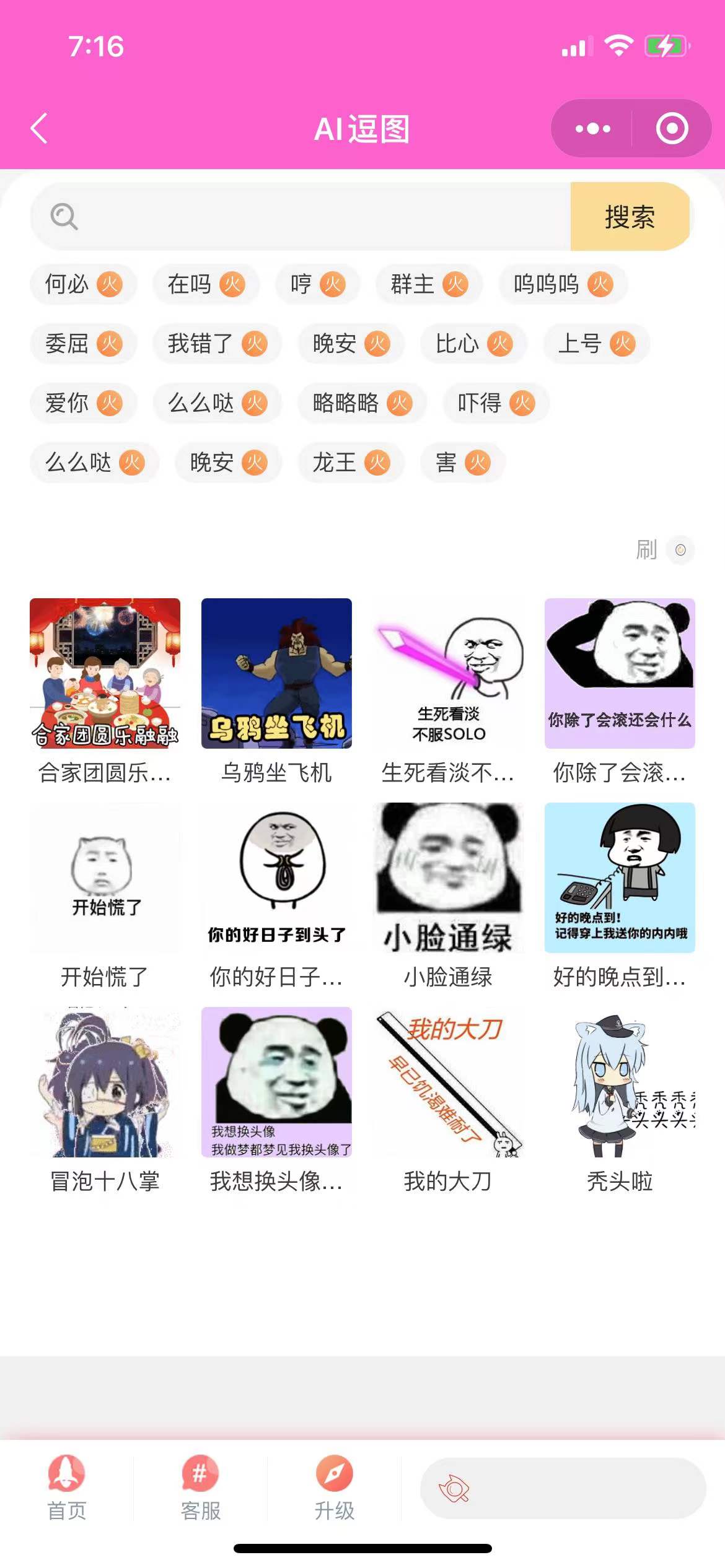Pick the 我错了 hot keyword chip
725x1568 pixels.
[217, 344]
